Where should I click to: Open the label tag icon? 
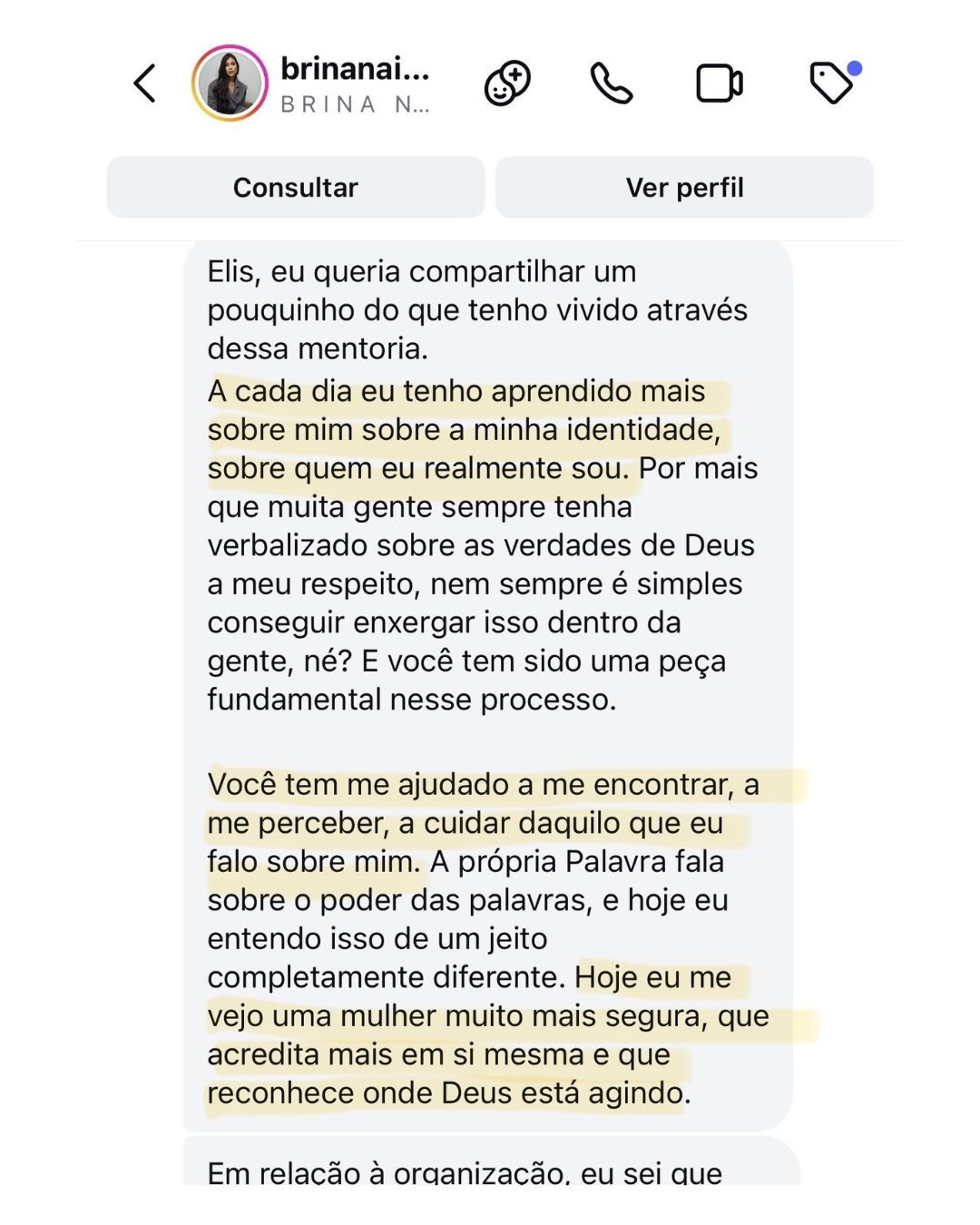point(831,83)
